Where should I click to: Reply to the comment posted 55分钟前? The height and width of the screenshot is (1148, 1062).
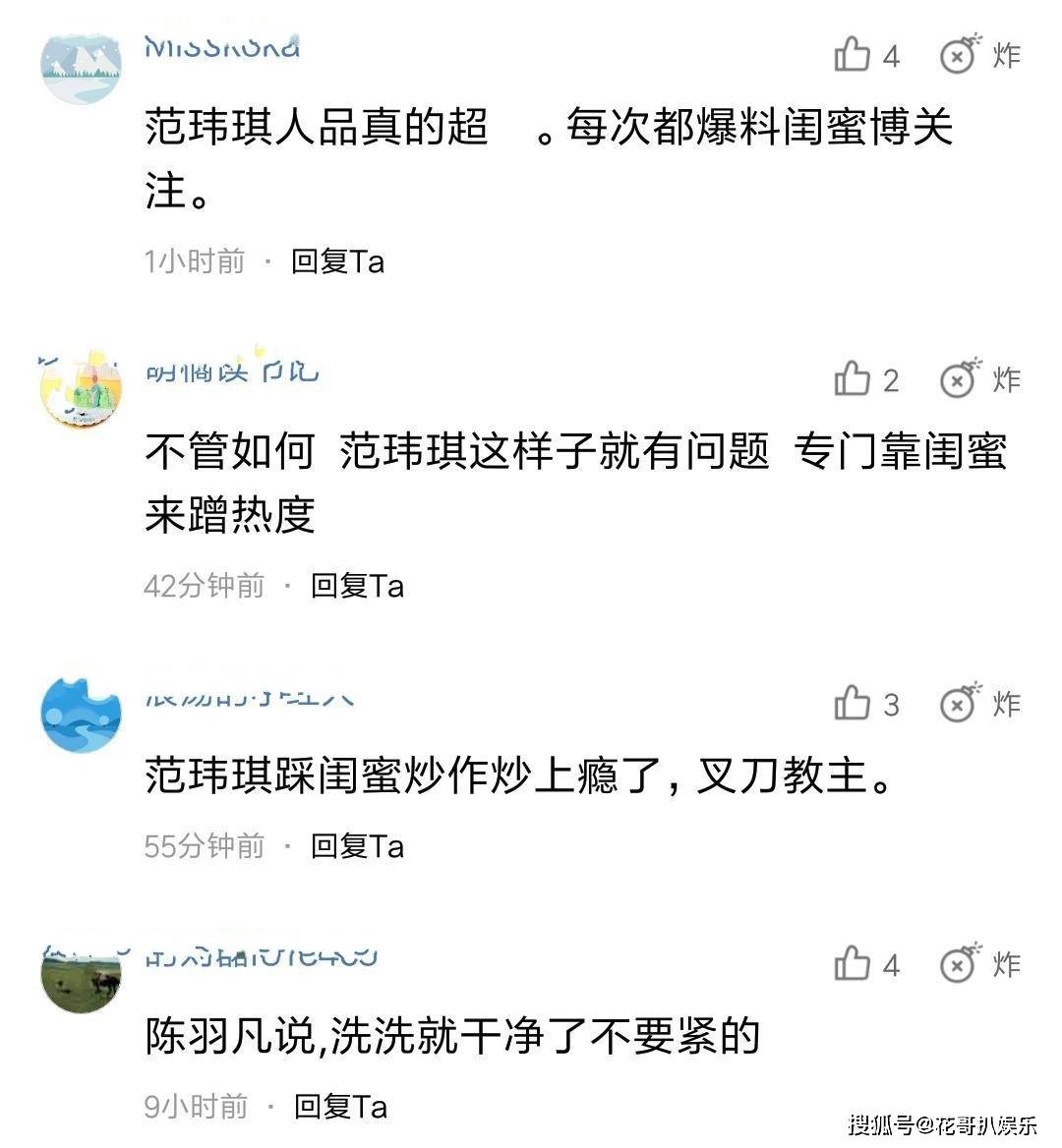357,846
